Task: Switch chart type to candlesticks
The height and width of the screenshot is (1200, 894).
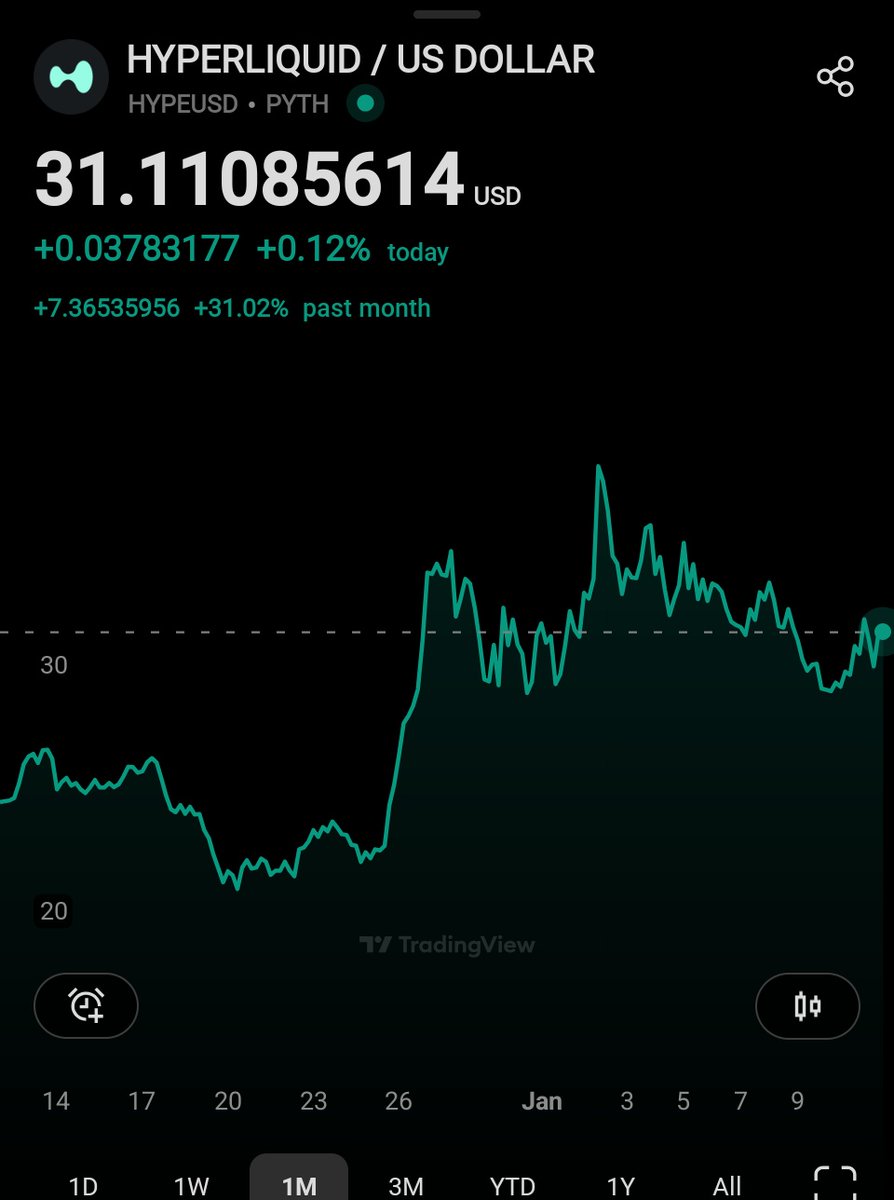Action: point(807,1005)
